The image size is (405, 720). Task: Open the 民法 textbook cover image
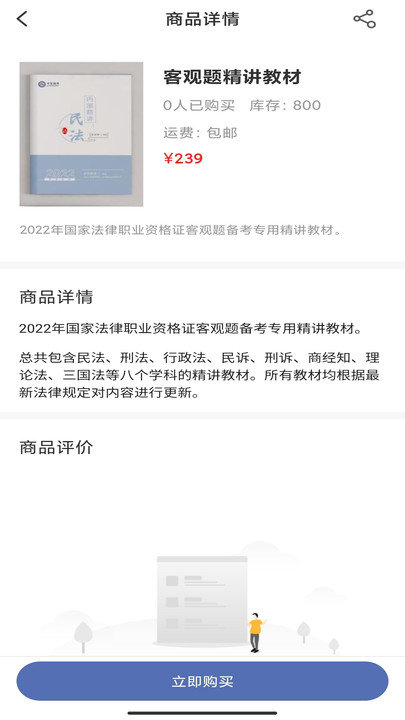[81, 134]
